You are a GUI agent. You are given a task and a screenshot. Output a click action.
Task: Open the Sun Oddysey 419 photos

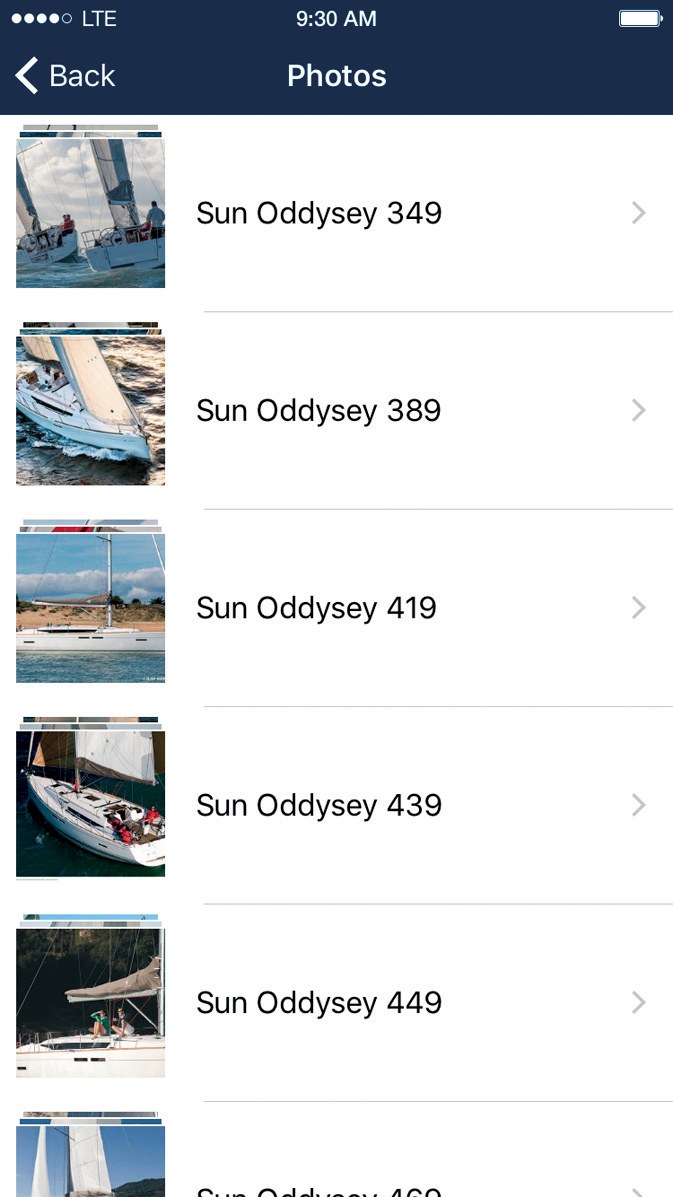point(336,608)
